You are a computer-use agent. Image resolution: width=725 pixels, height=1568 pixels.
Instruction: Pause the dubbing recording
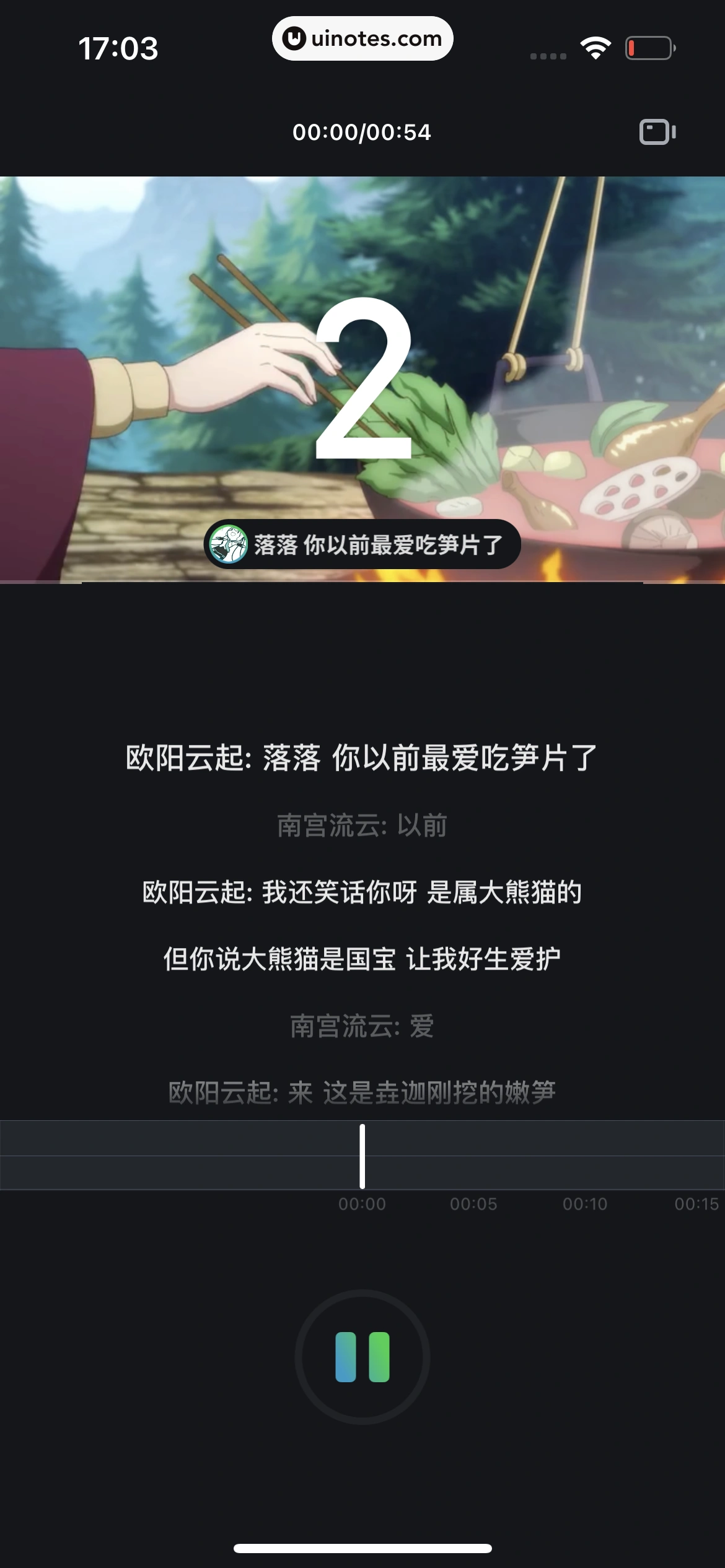coord(362,1357)
